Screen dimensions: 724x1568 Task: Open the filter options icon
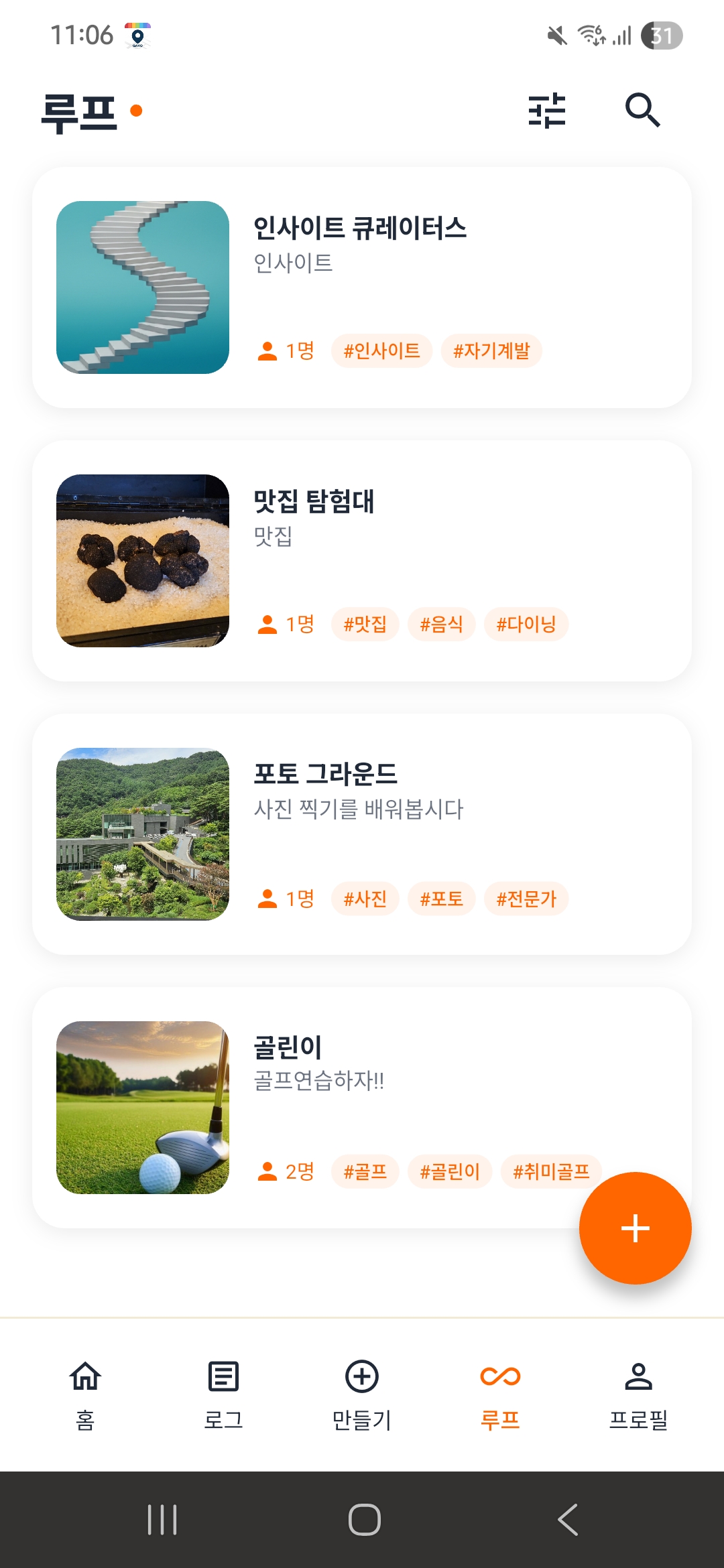coord(547,111)
